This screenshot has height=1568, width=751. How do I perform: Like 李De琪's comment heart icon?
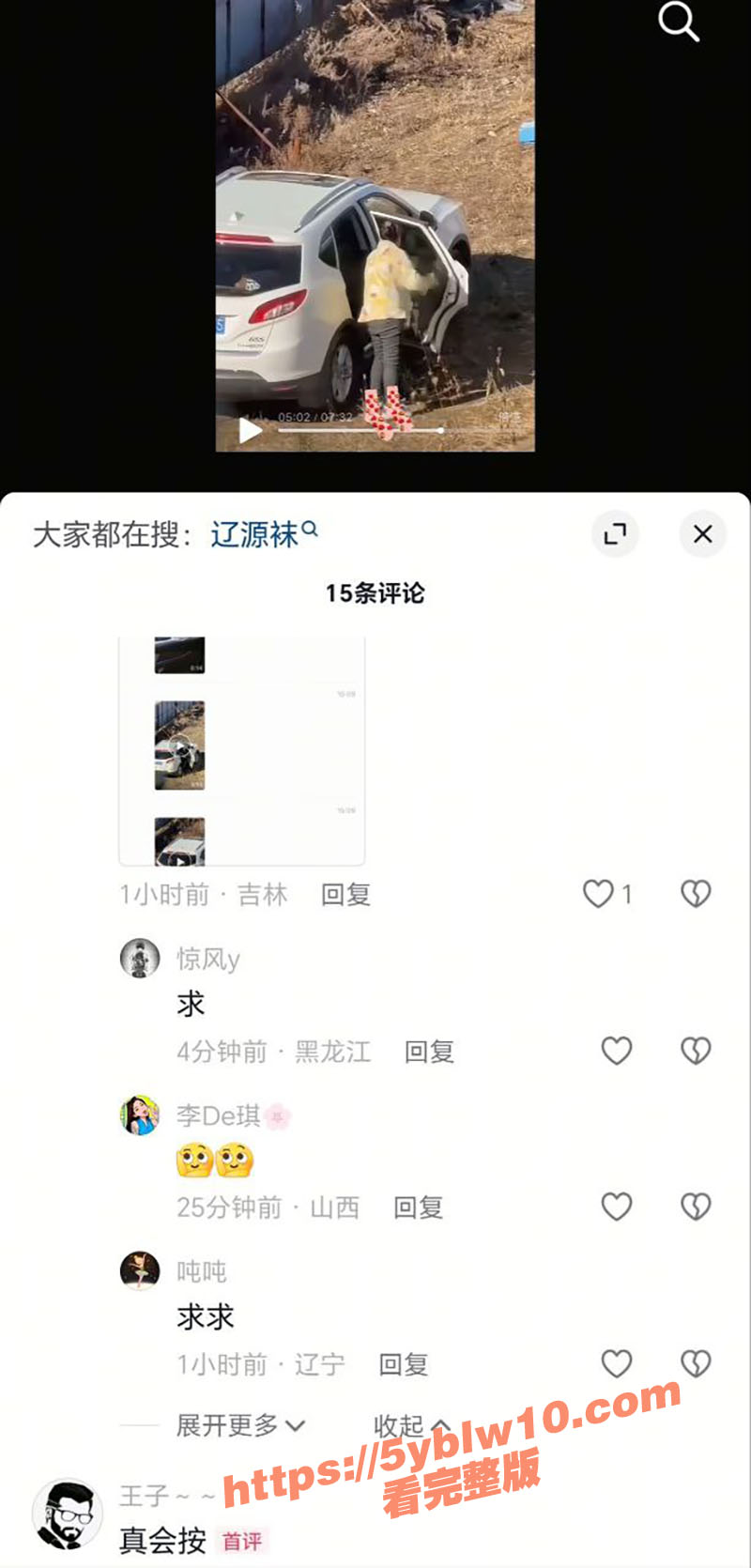coord(616,1207)
